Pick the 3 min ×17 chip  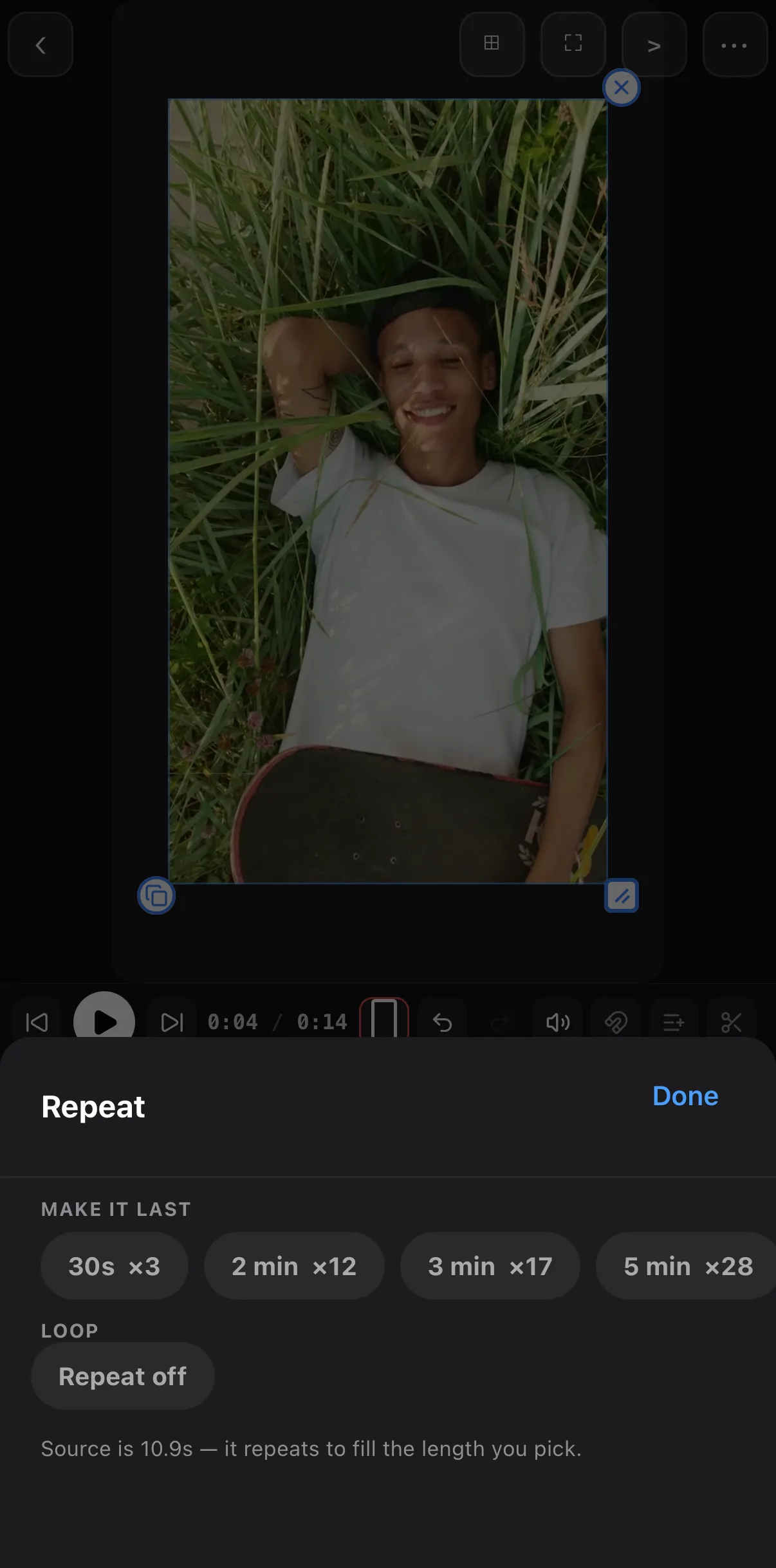pos(490,1266)
